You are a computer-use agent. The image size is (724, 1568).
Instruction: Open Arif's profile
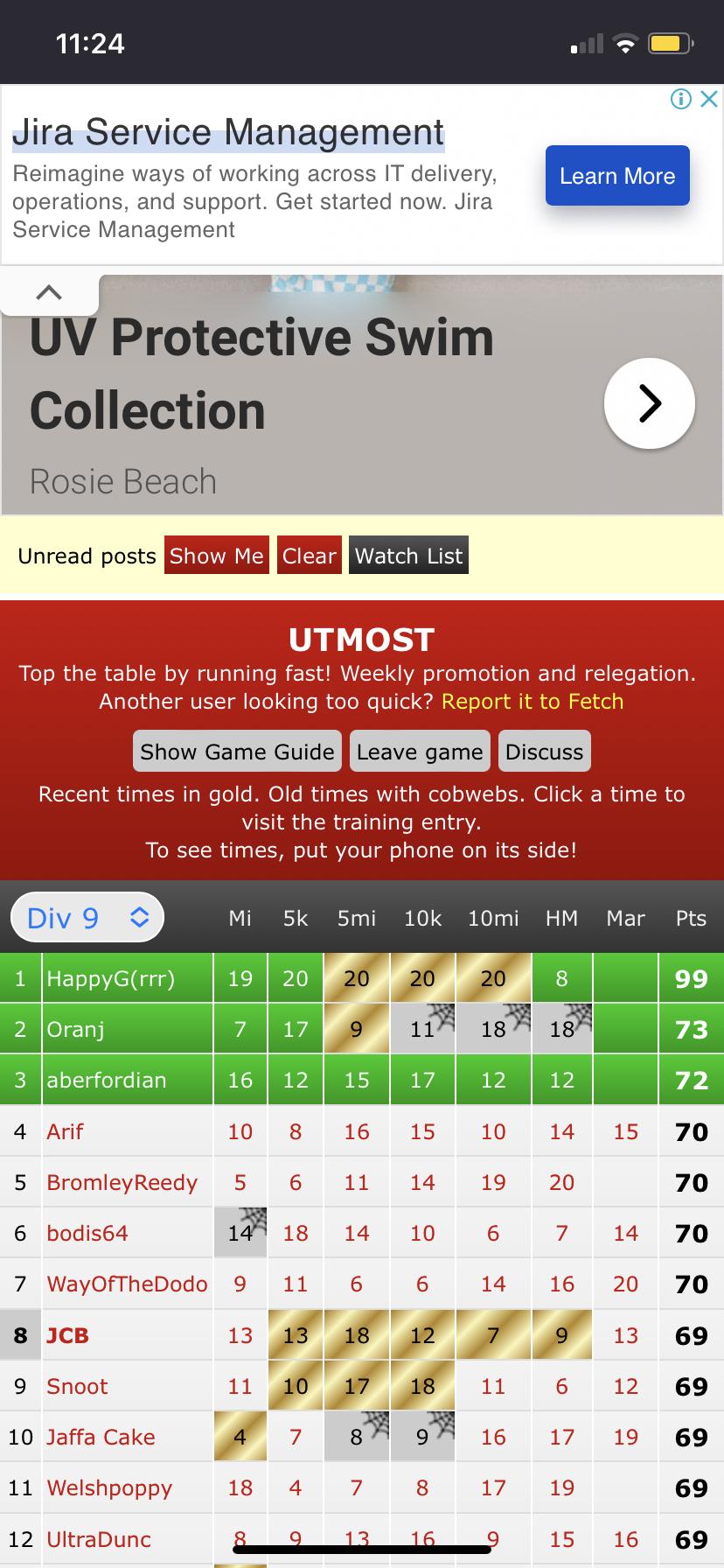pyautogui.click(x=66, y=1131)
